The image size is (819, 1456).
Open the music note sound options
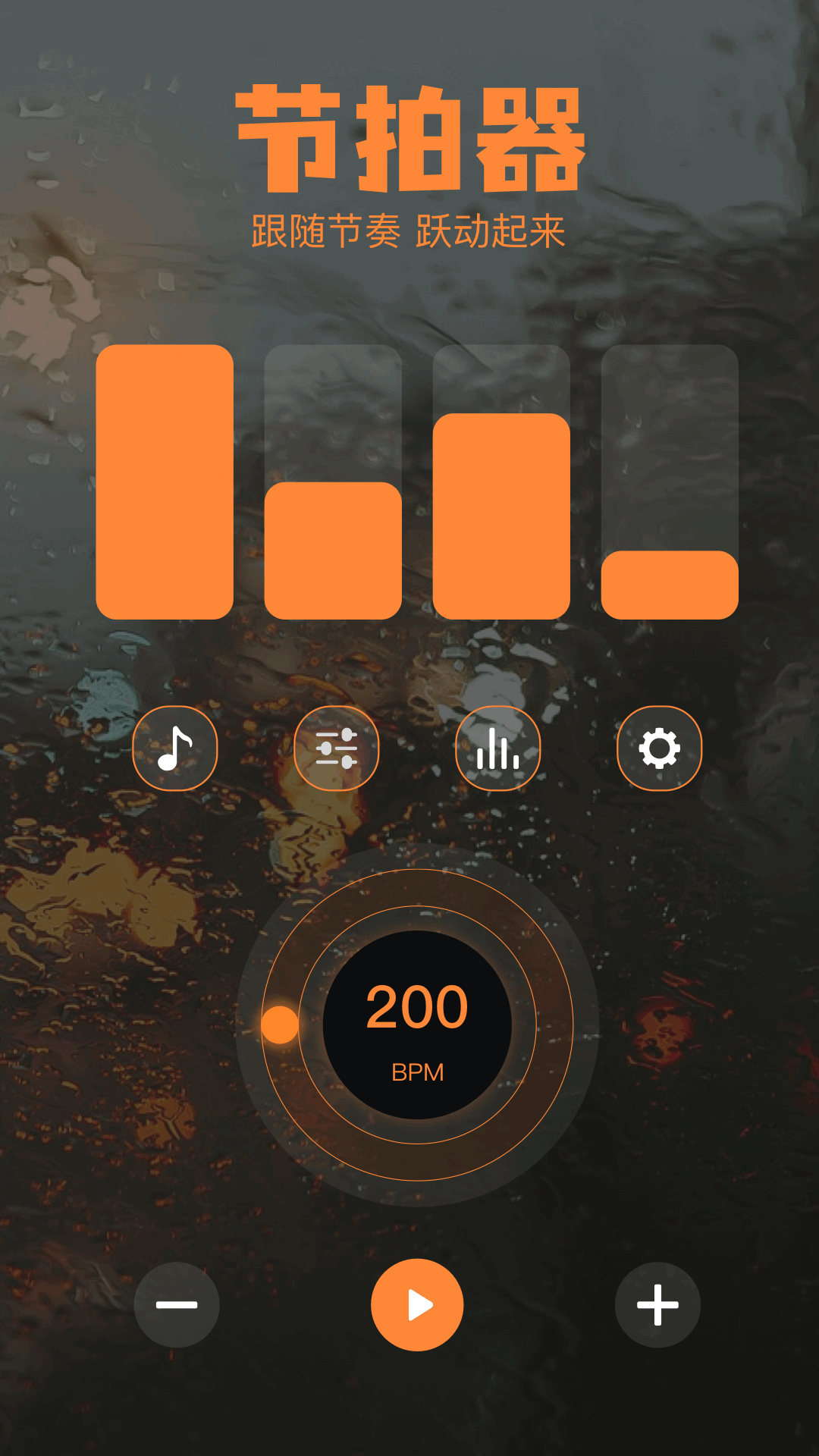coord(175,748)
